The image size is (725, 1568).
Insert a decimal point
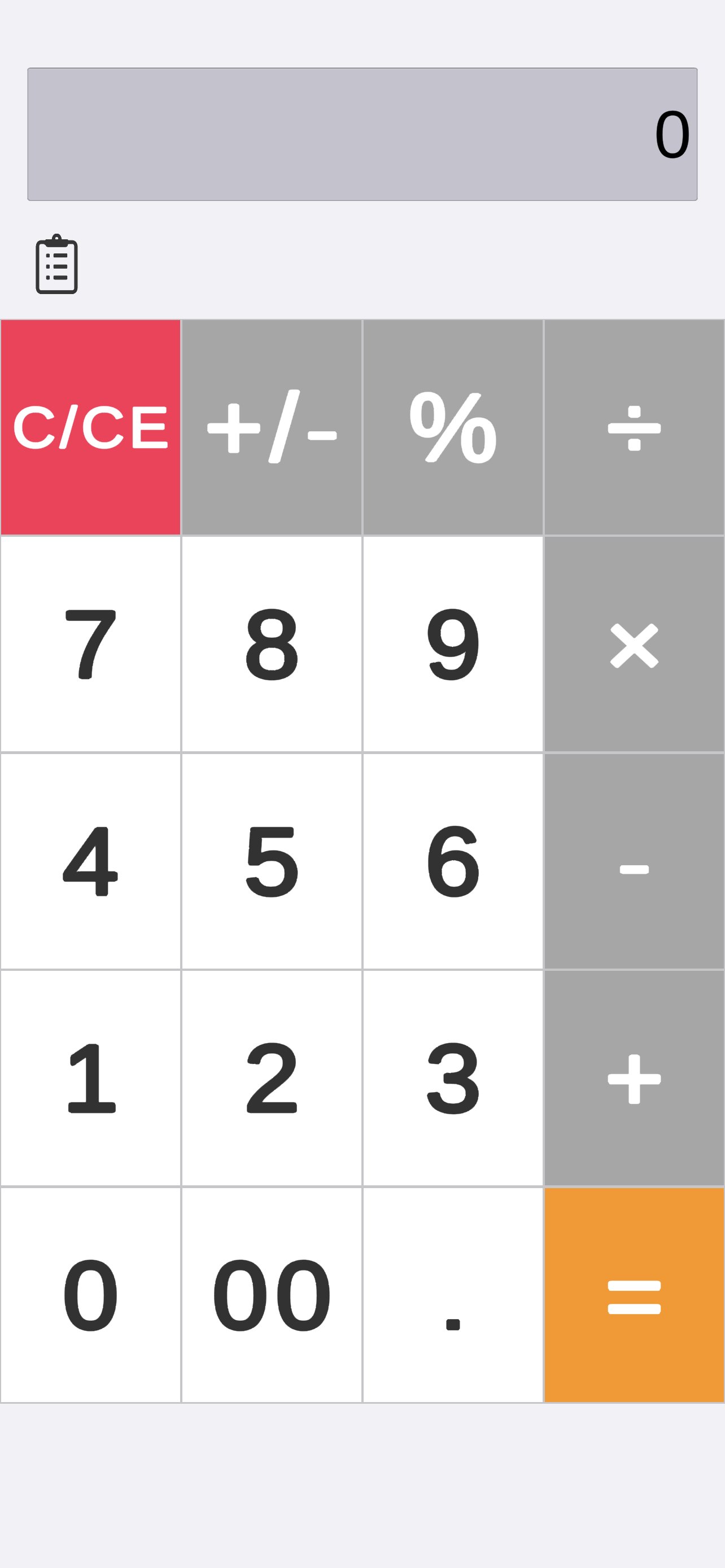(453, 1295)
